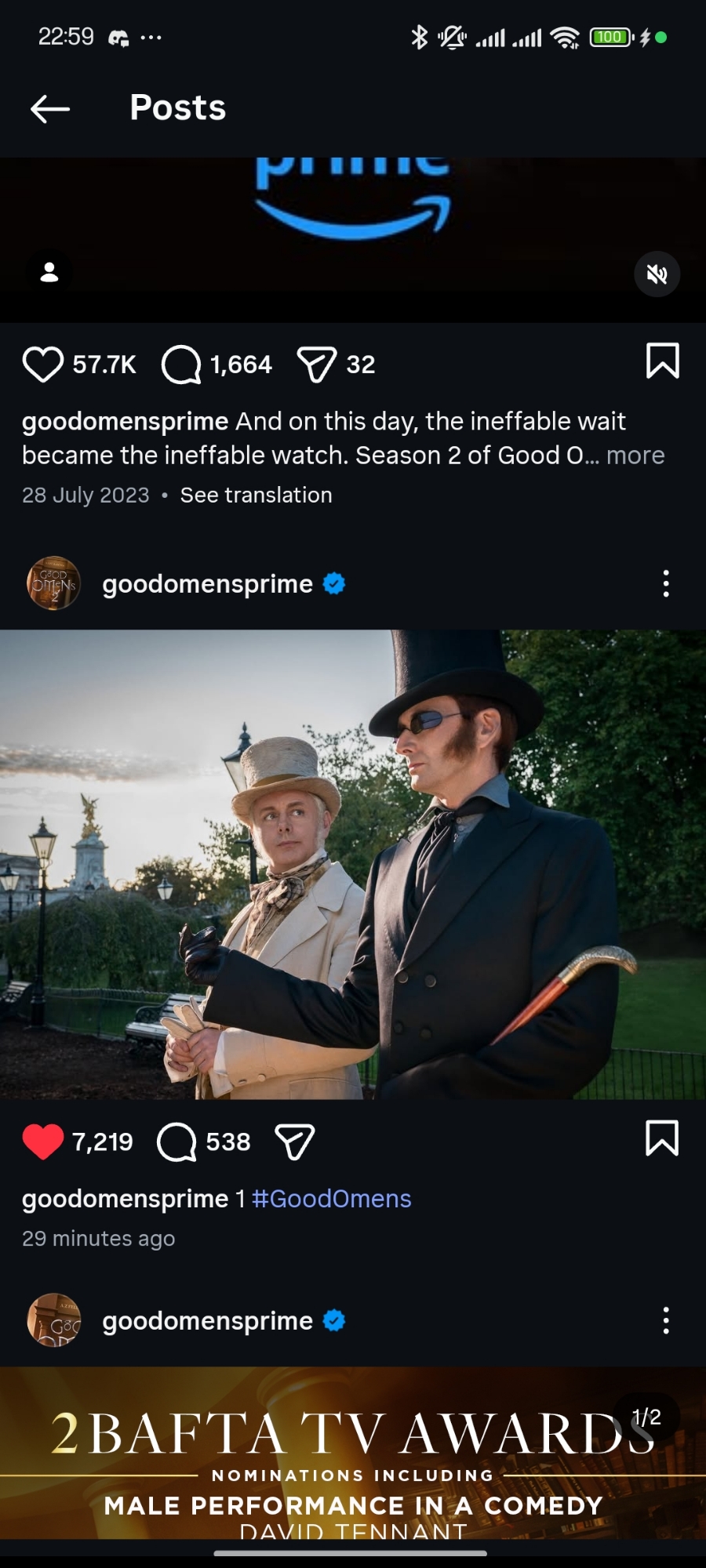The image size is (706, 1568).
Task: Save the post with 7,219 likes
Action: pyautogui.click(x=662, y=1138)
